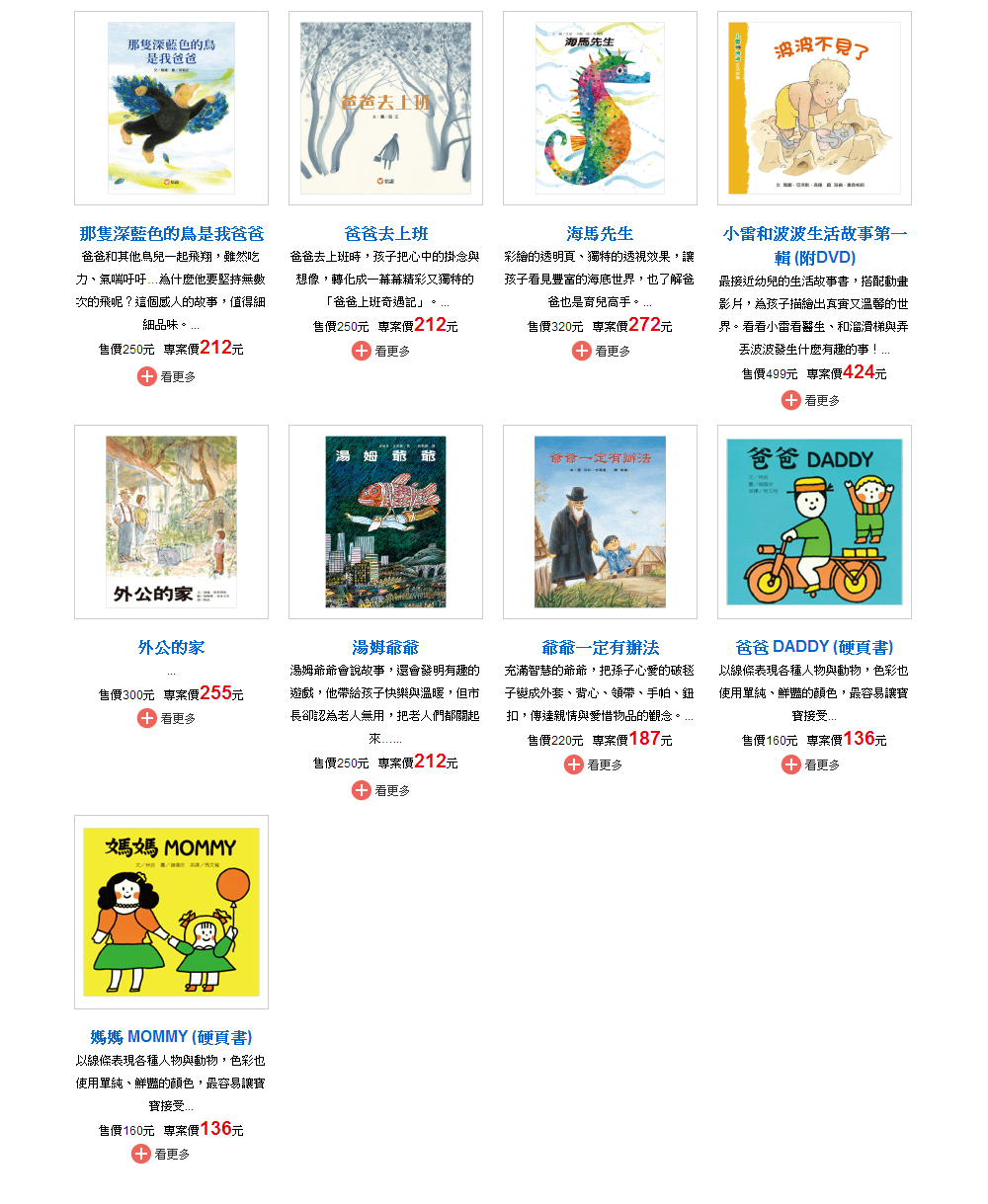This screenshot has height=1204, width=988.
Task: Open book cover 媽媽 MOMMY
Action: pos(171,912)
